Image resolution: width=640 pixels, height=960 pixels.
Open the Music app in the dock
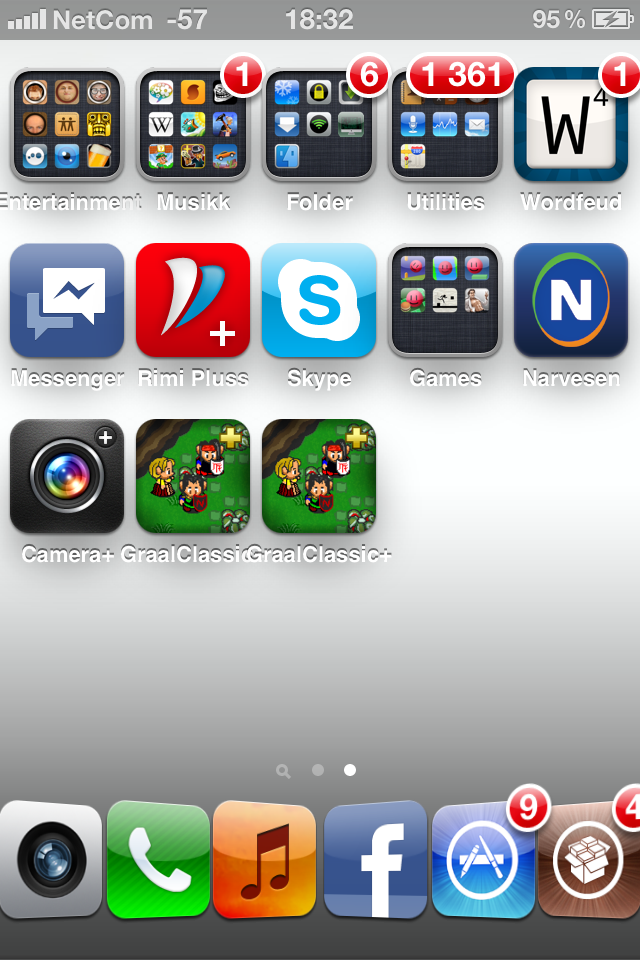point(265,860)
